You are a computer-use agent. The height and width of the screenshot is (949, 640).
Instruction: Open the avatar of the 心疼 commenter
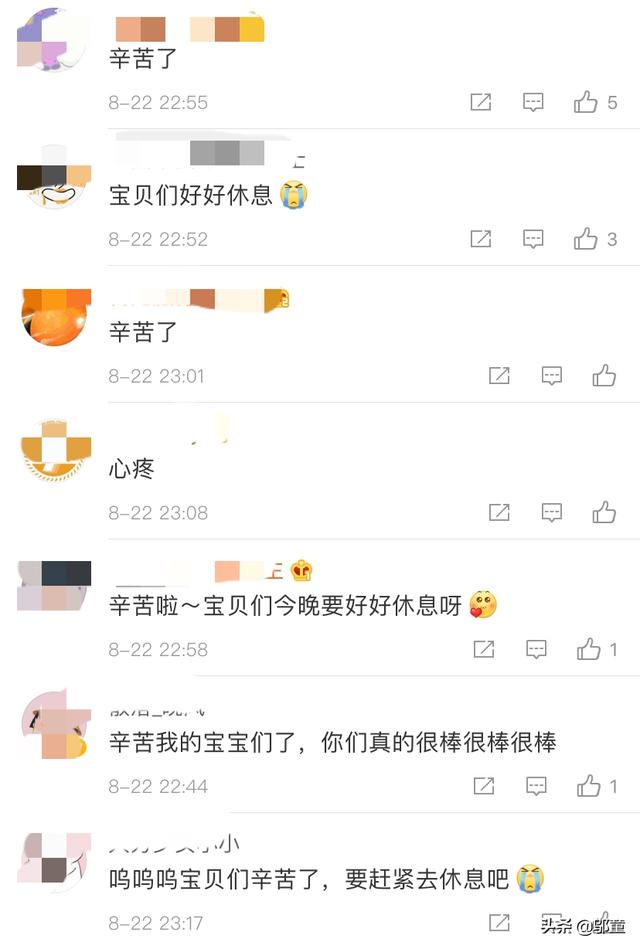[56, 455]
